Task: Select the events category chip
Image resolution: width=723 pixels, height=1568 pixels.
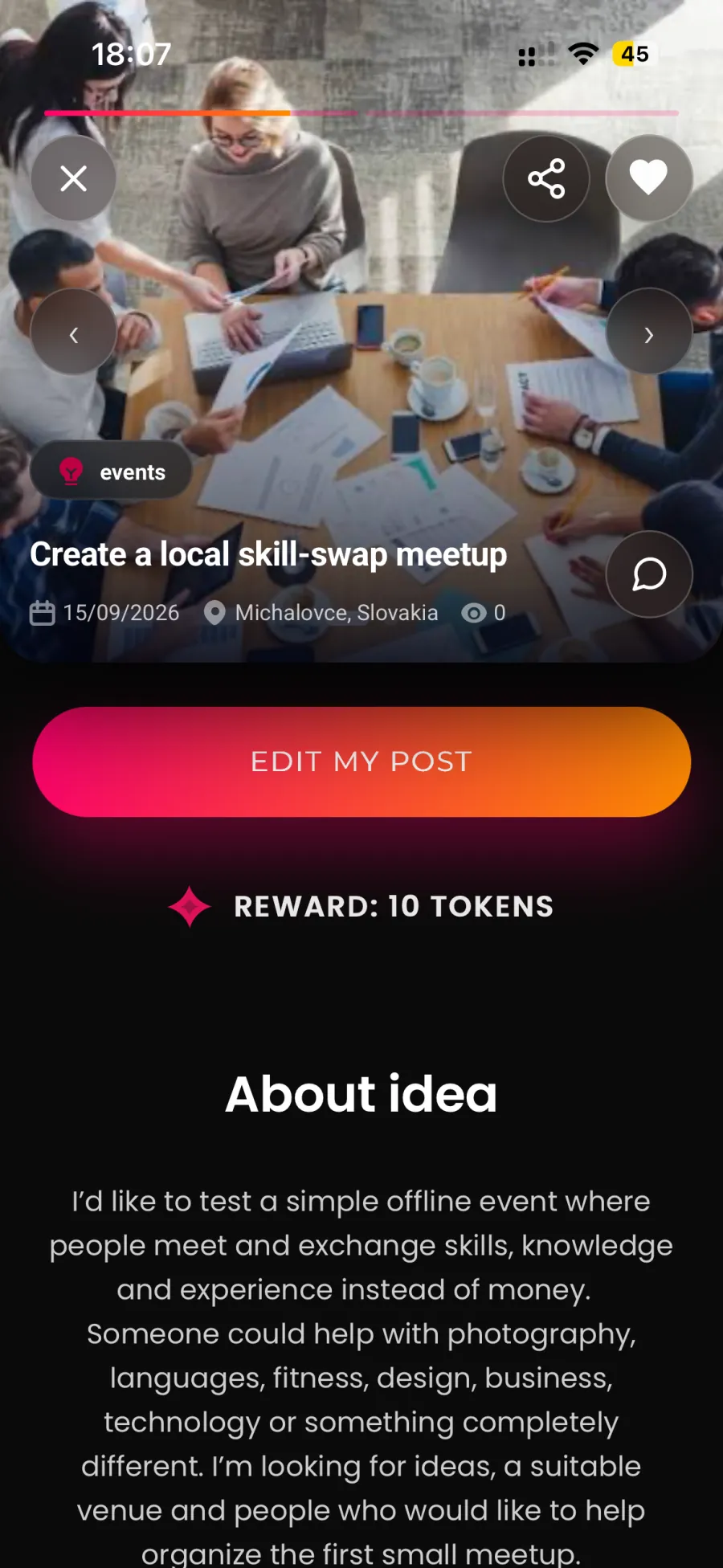Action: click(x=112, y=472)
